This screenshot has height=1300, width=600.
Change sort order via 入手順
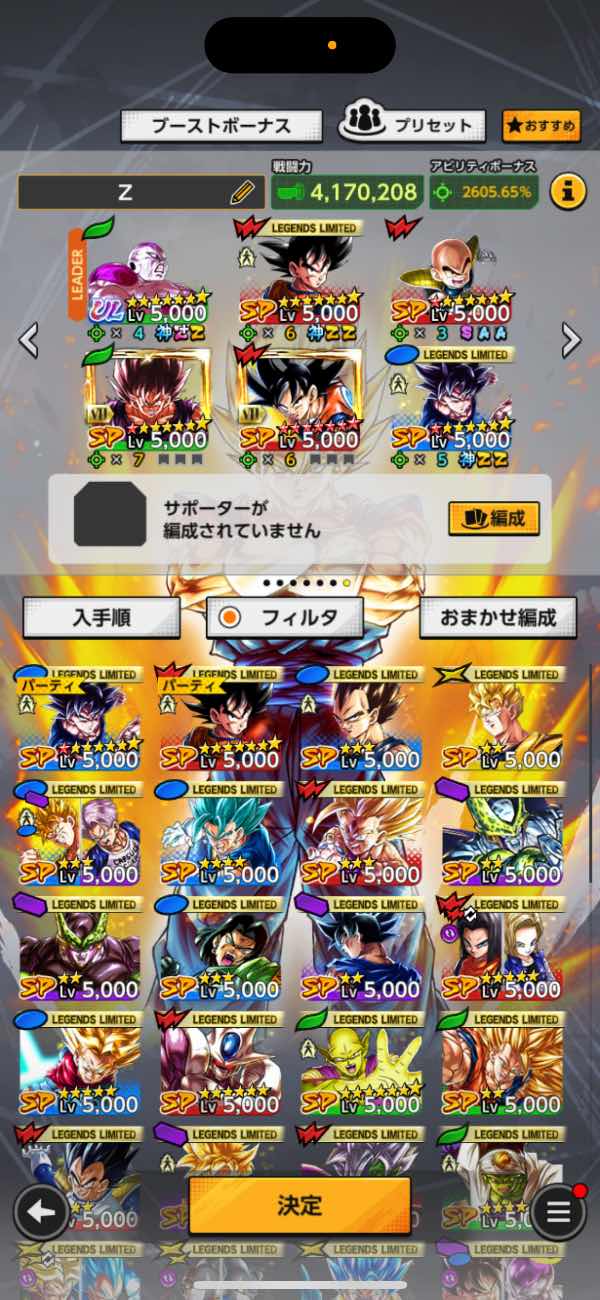(x=101, y=617)
